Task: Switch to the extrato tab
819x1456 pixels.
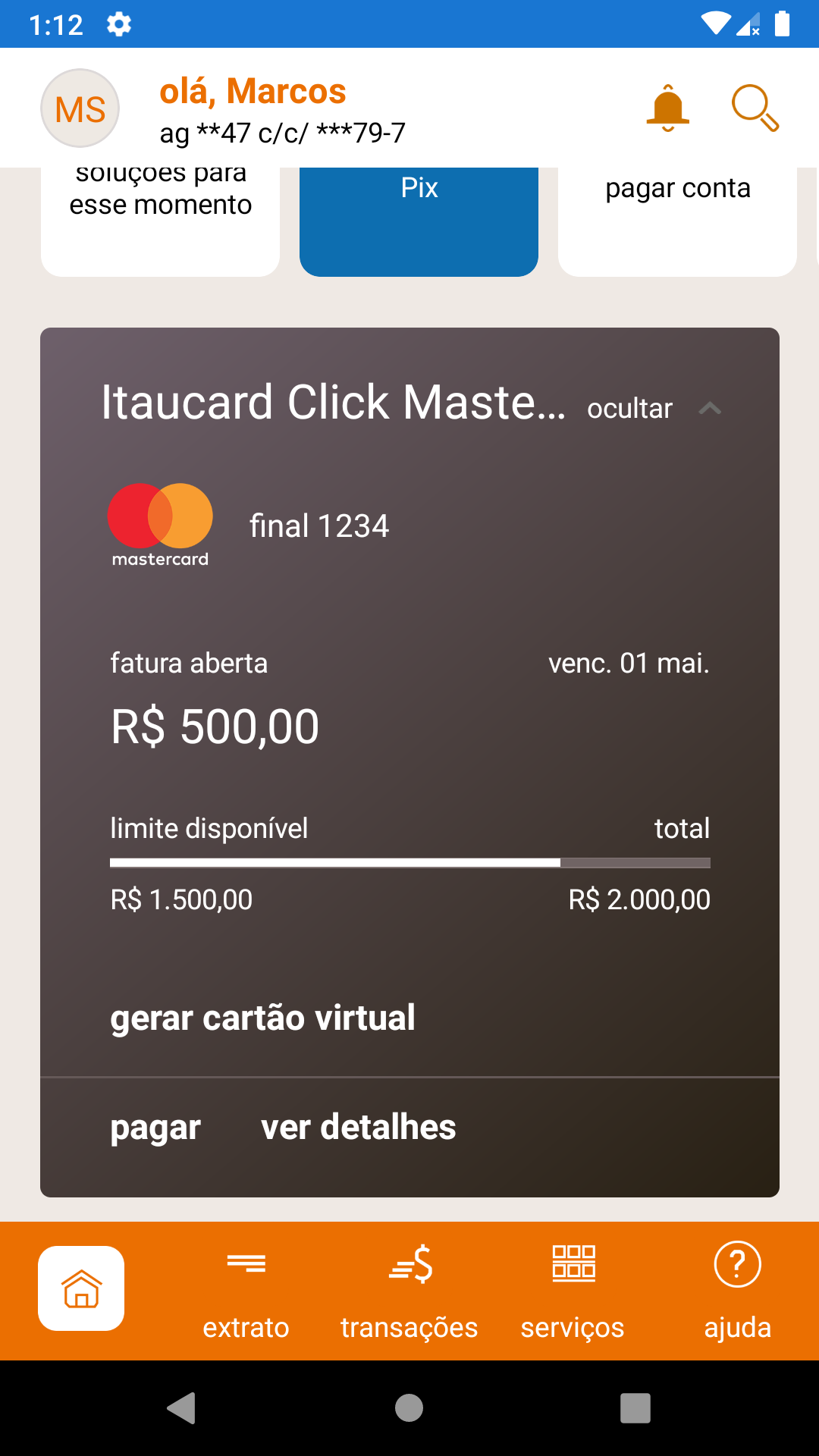Action: (x=246, y=1291)
